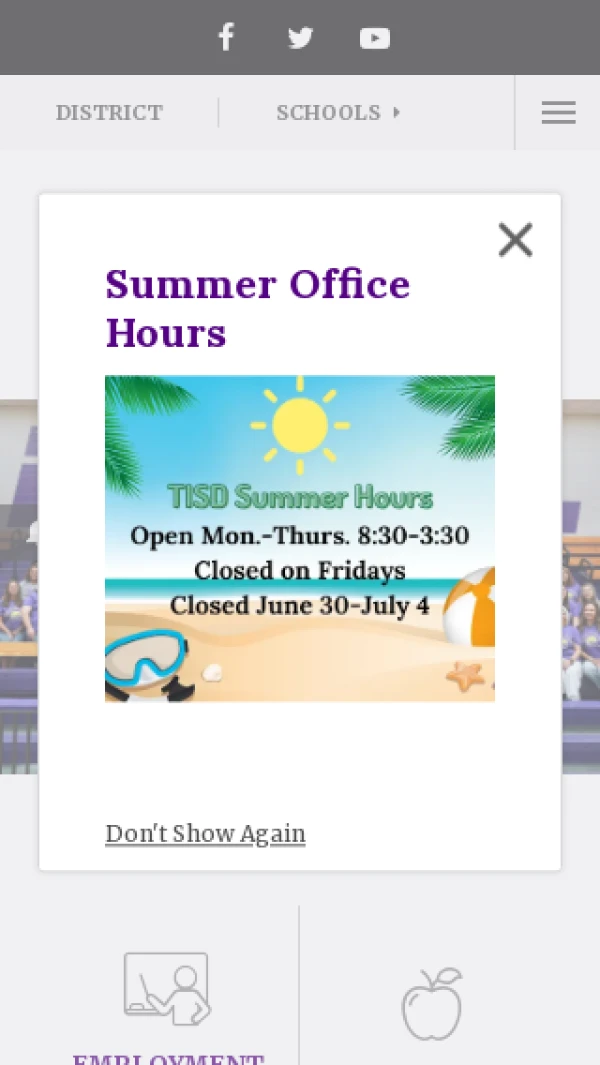Viewport: 600px width, 1065px height.
Task: Open the apple icon quick link
Action: (x=432, y=1003)
